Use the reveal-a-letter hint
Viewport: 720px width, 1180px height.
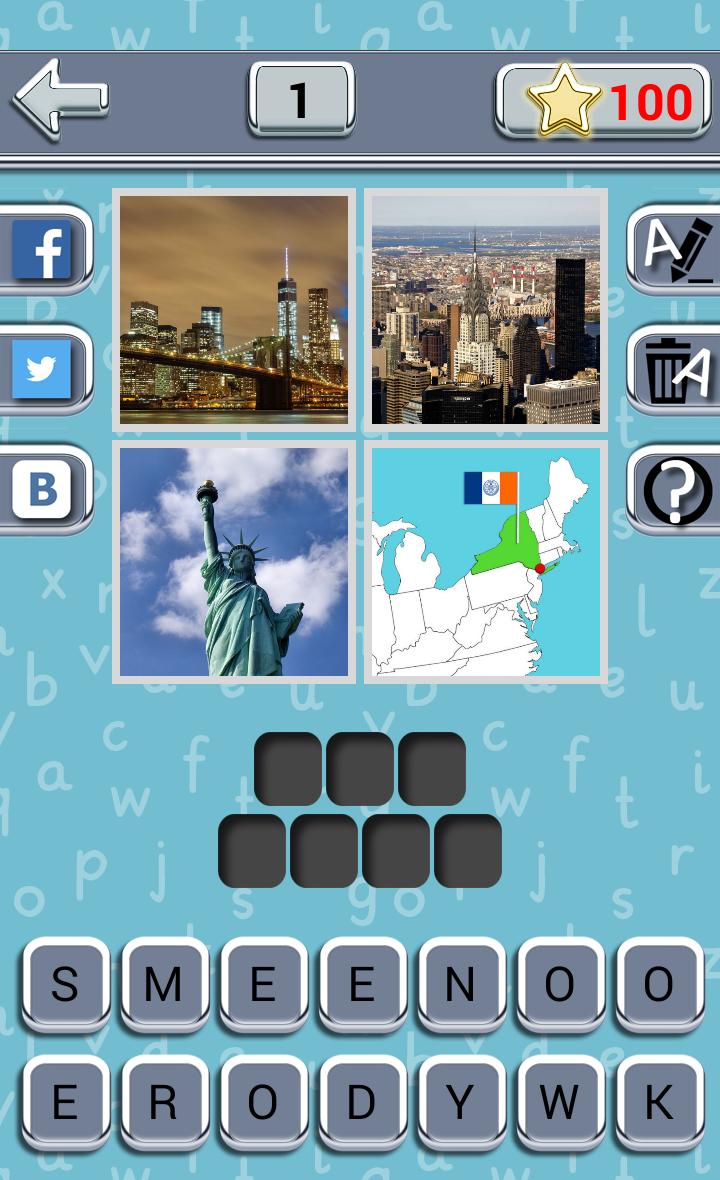tap(675, 250)
